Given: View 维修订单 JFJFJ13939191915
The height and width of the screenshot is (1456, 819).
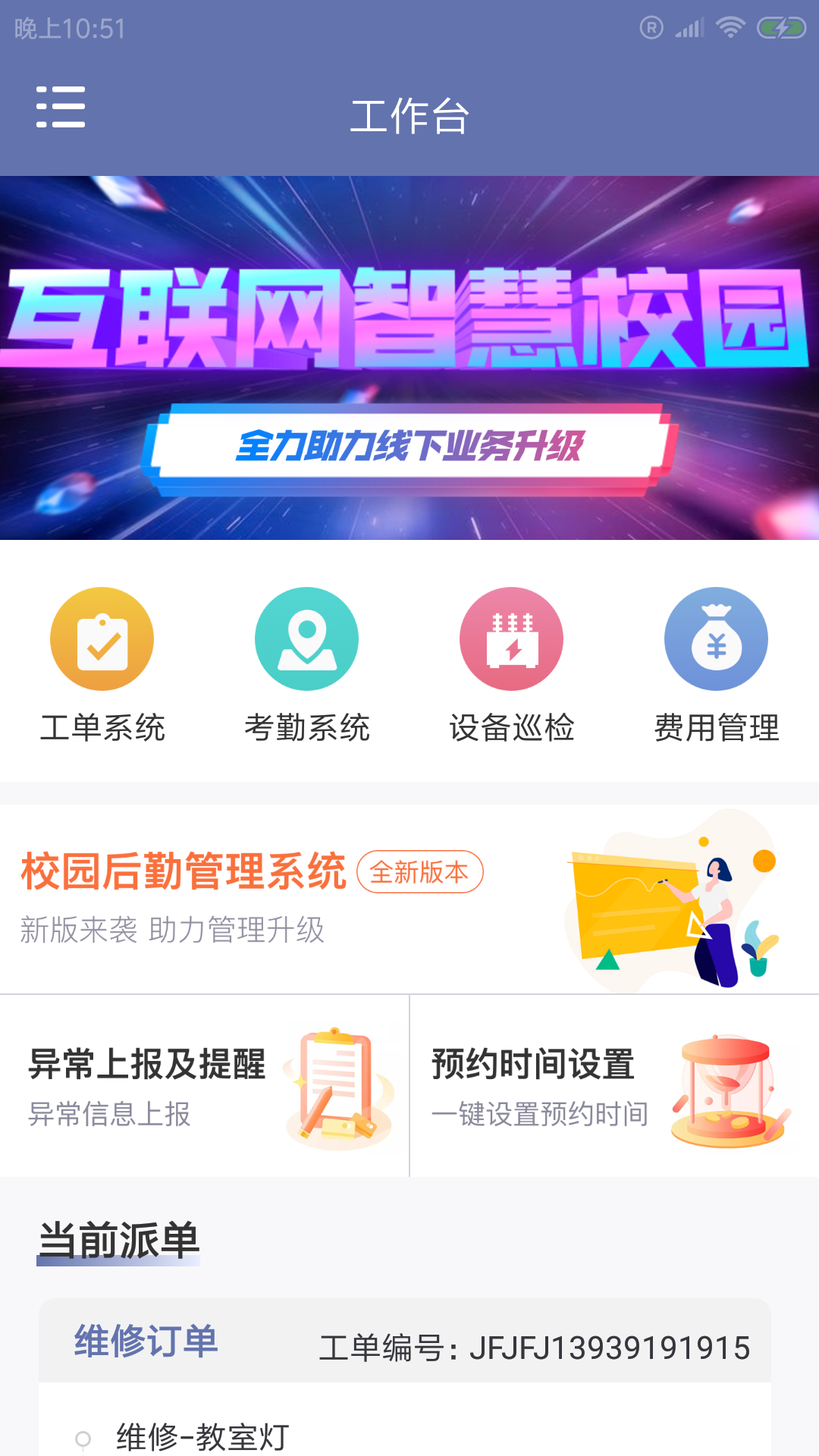Looking at the screenshot, I should pyautogui.click(x=405, y=1342).
